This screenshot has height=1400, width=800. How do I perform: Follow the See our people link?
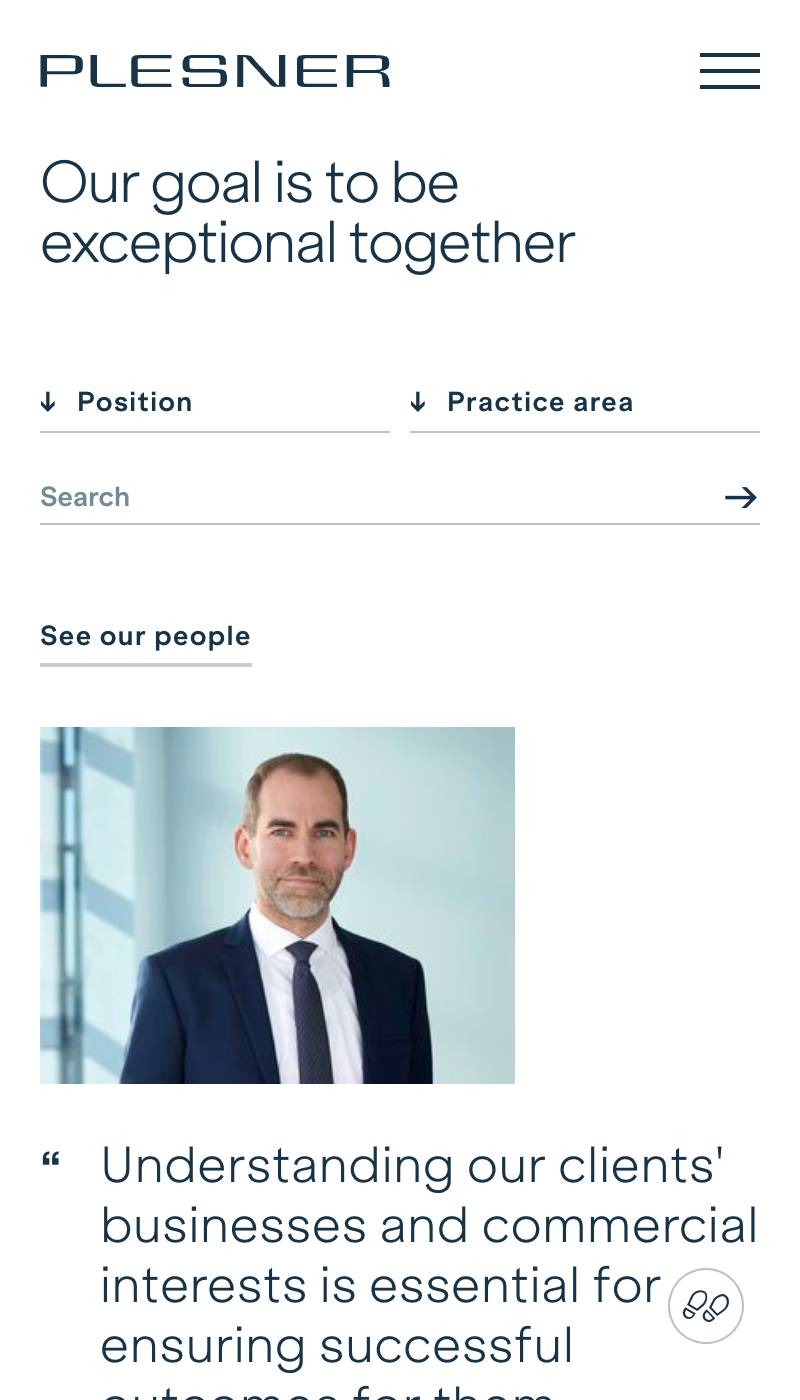point(145,636)
